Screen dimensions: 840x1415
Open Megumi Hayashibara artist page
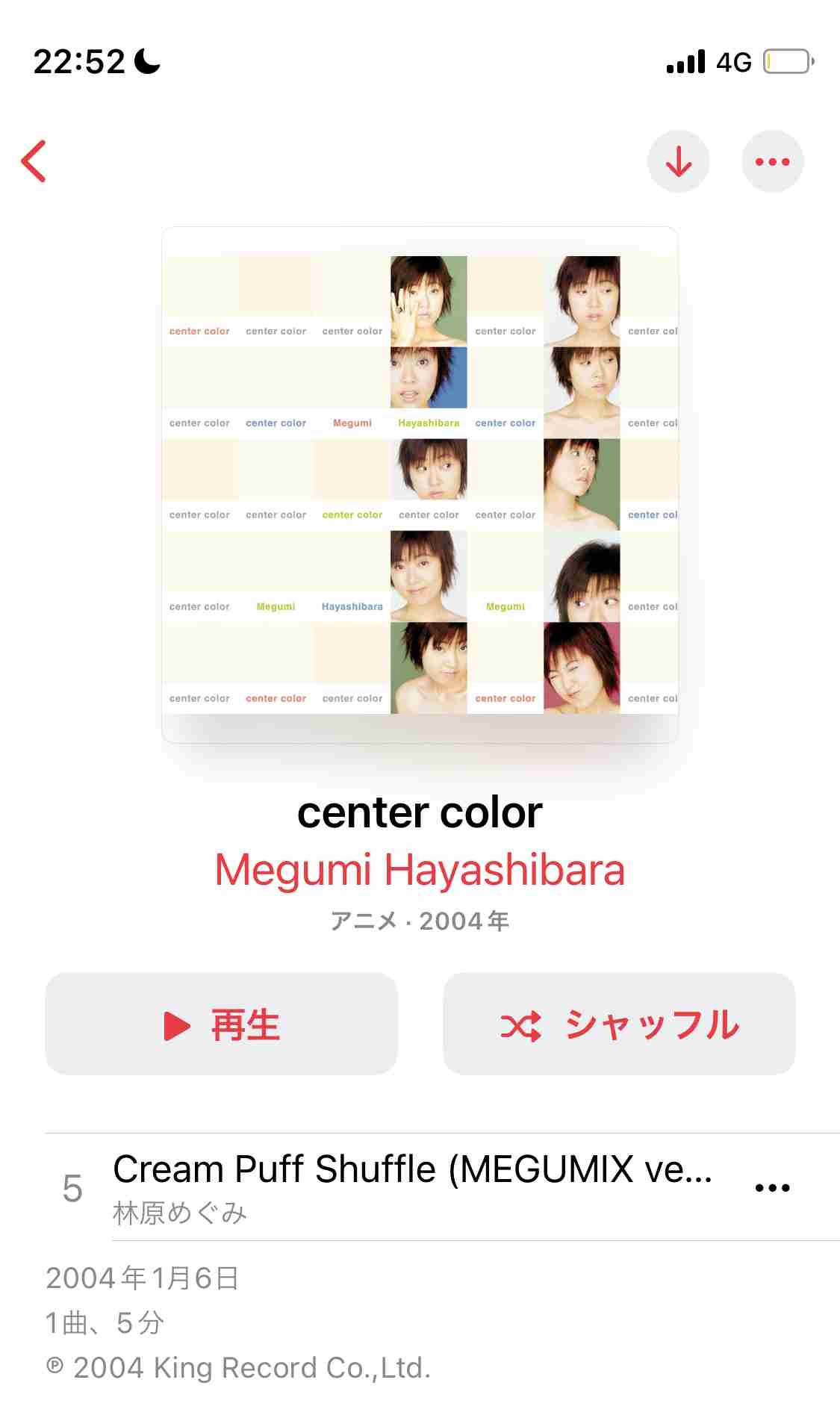[x=420, y=868]
